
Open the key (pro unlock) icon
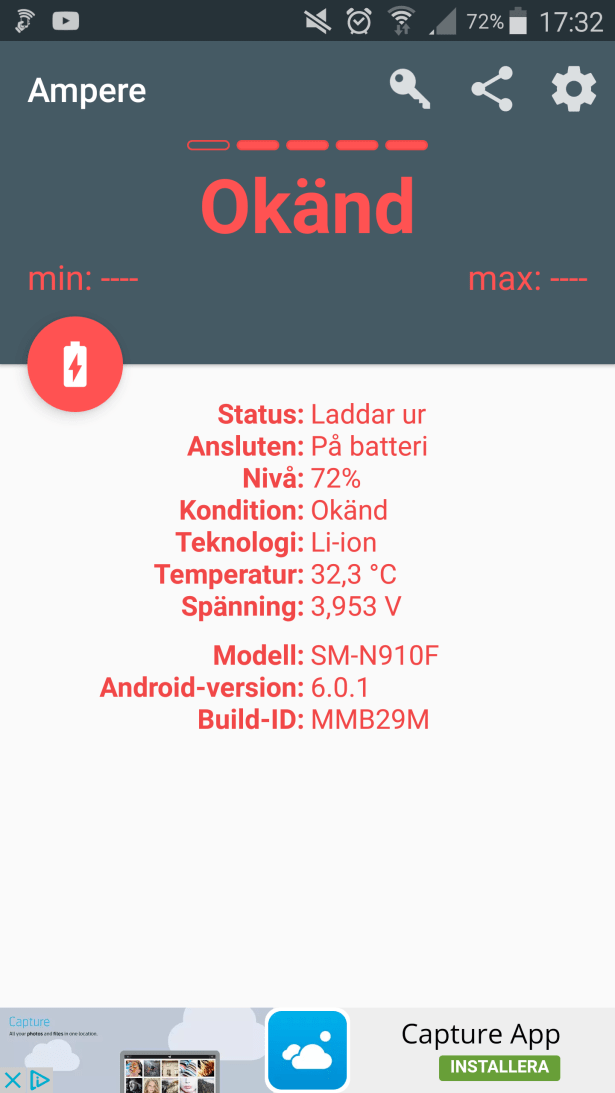point(409,90)
